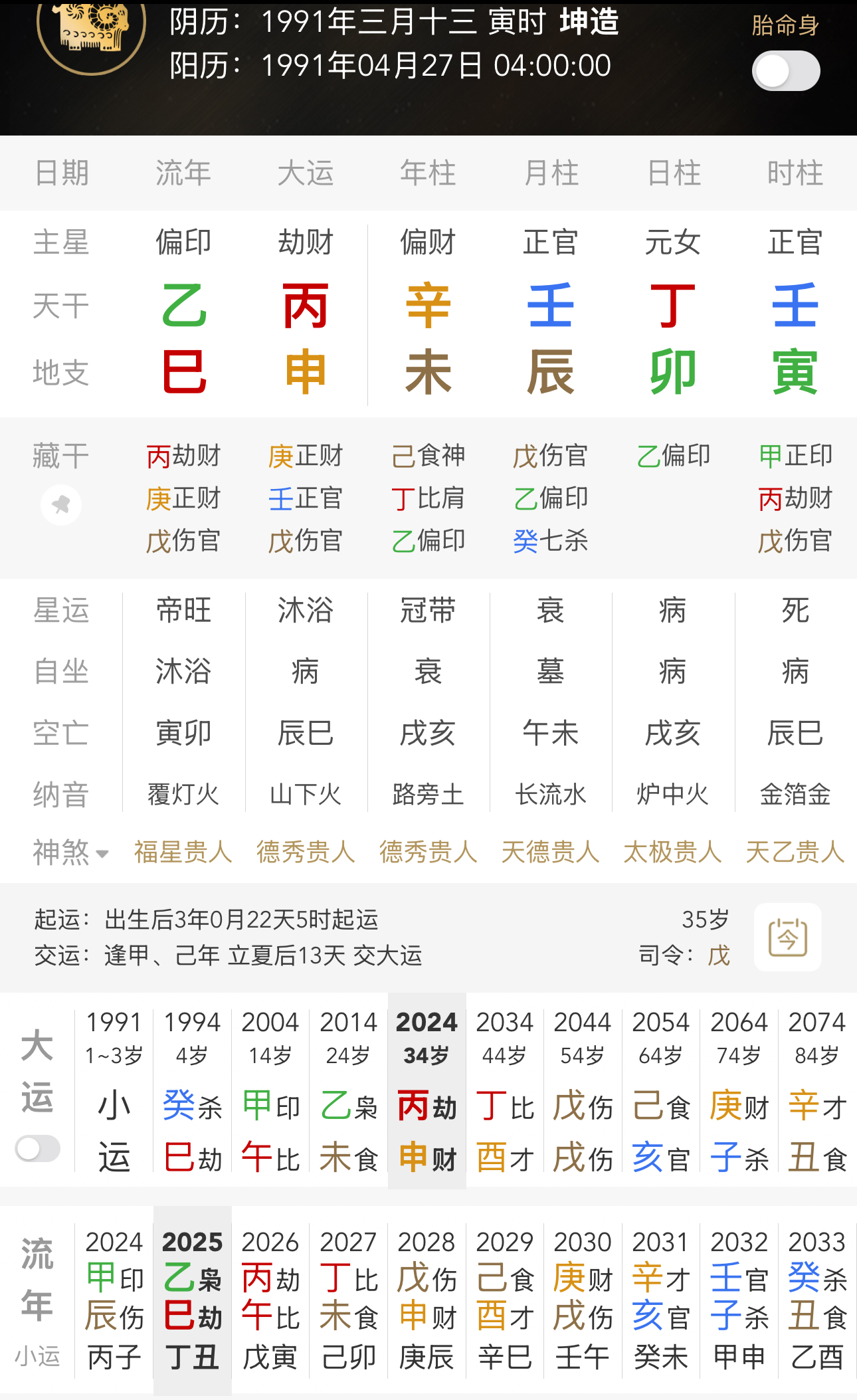Select the 2034 丁酉 大运 column
This screenshot has height=1400, width=857.
[x=505, y=1090]
